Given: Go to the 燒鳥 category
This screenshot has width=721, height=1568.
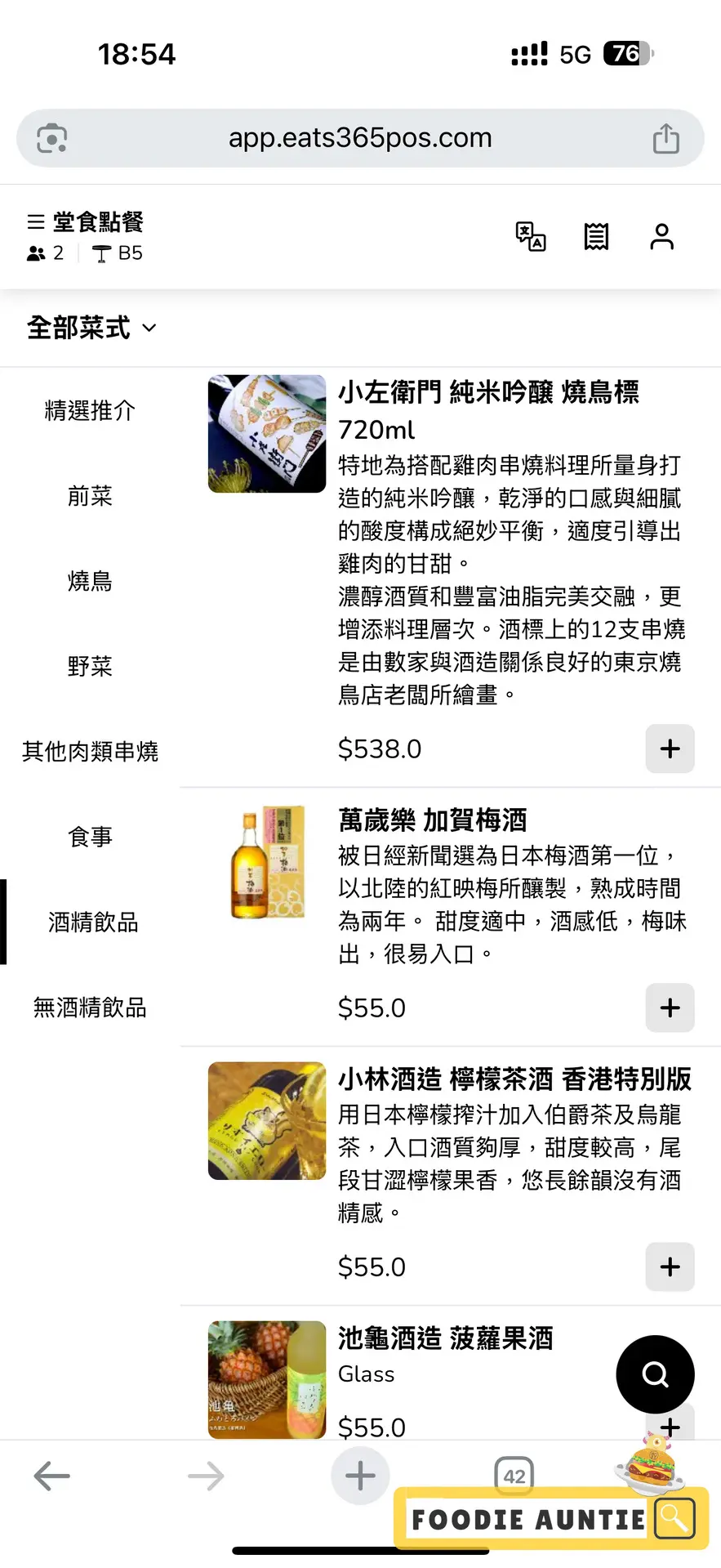Looking at the screenshot, I should [x=90, y=581].
